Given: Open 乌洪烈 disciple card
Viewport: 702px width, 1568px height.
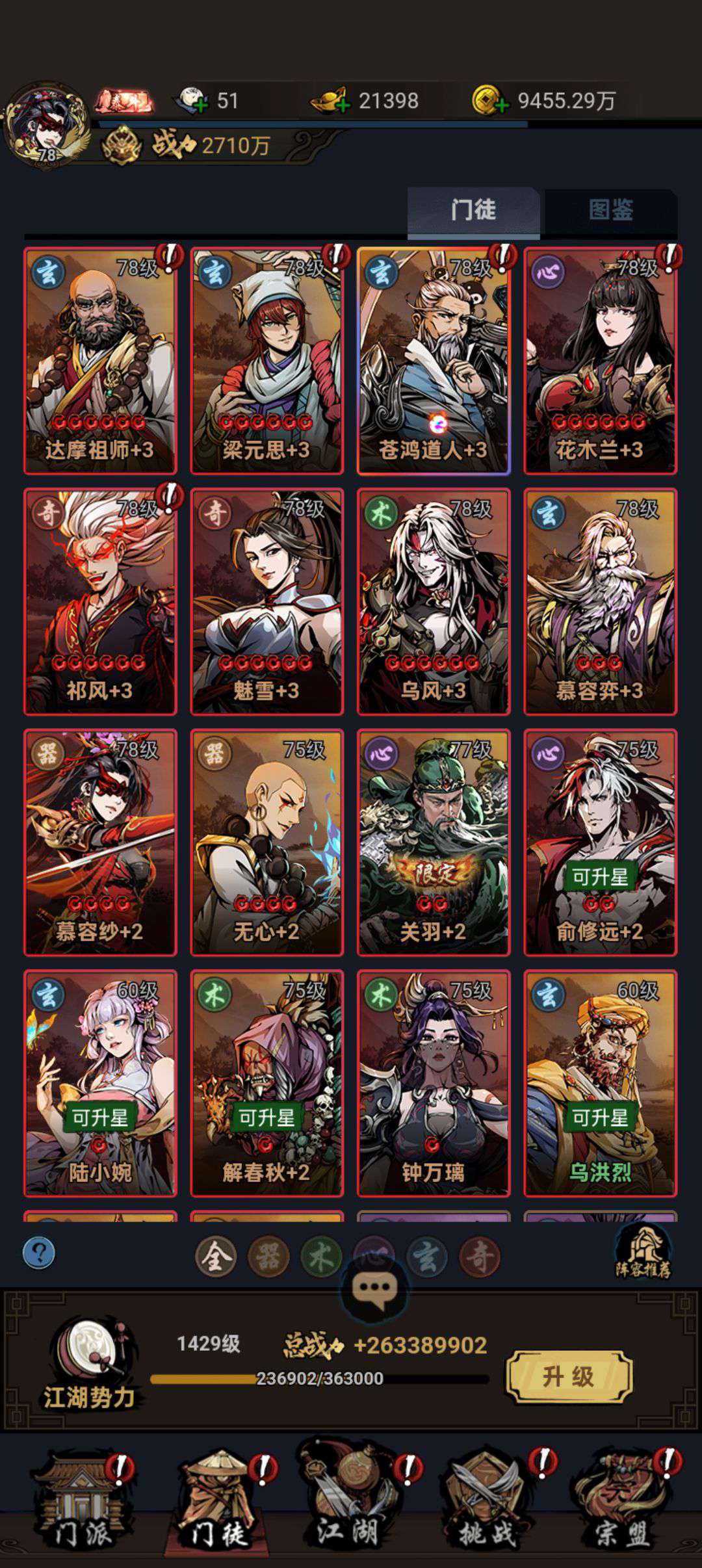Looking at the screenshot, I should point(600,1082).
